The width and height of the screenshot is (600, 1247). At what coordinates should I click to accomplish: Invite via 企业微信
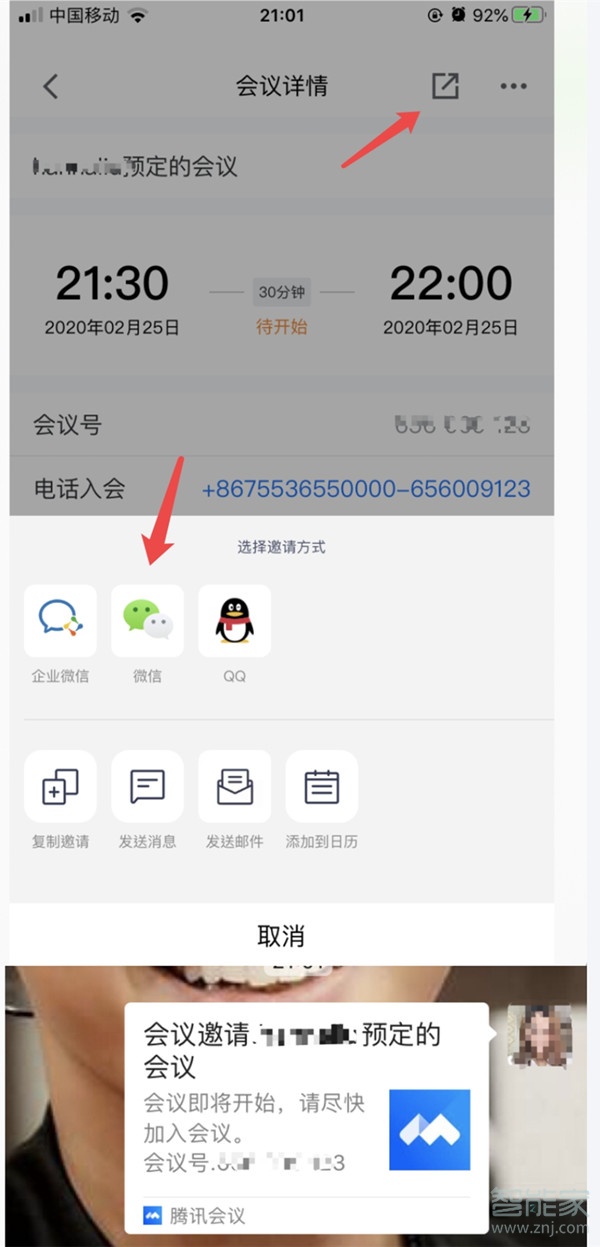[60, 622]
